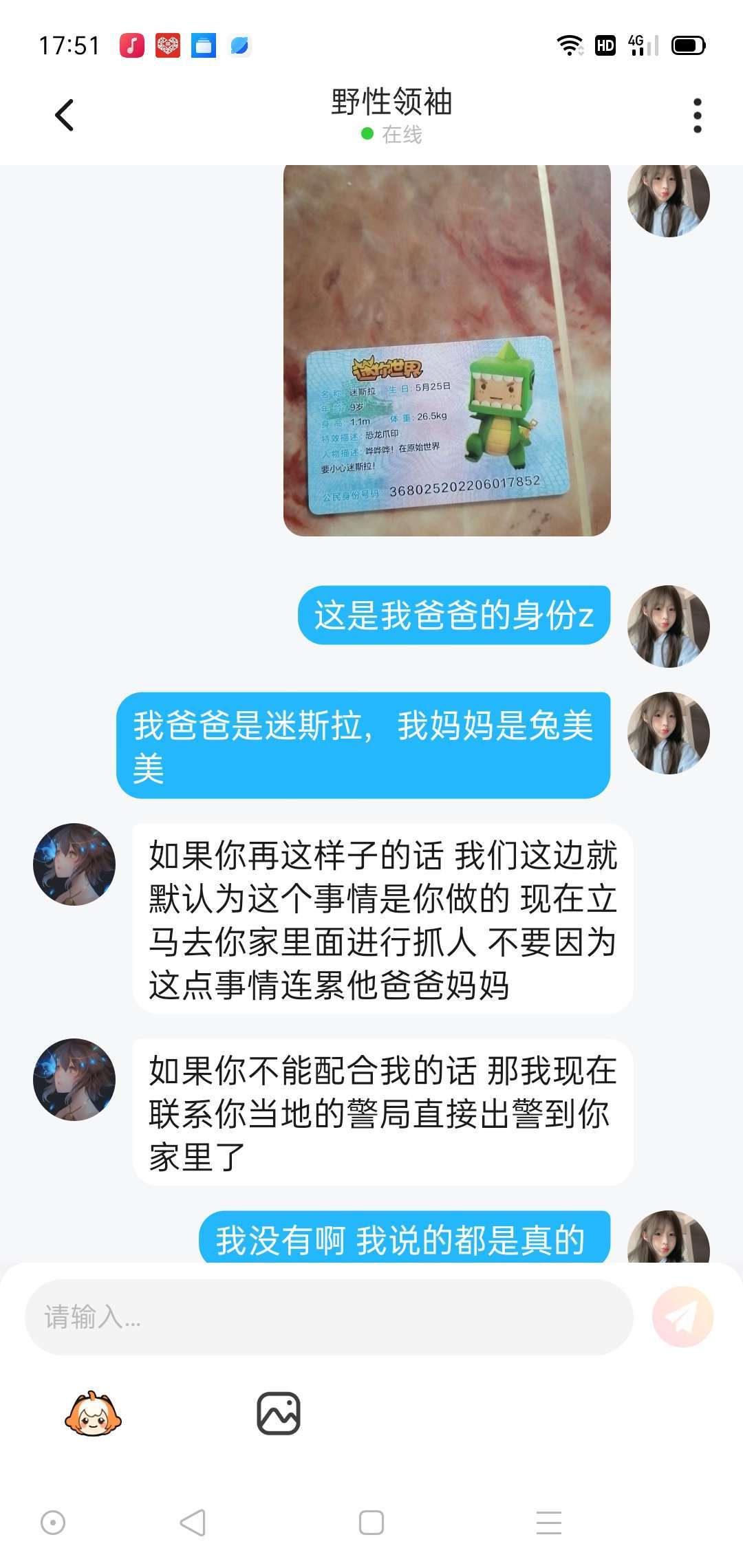Viewport: 743px width, 1568px height.
Task: Attach an image from the gallery
Action: click(x=278, y=1413)
